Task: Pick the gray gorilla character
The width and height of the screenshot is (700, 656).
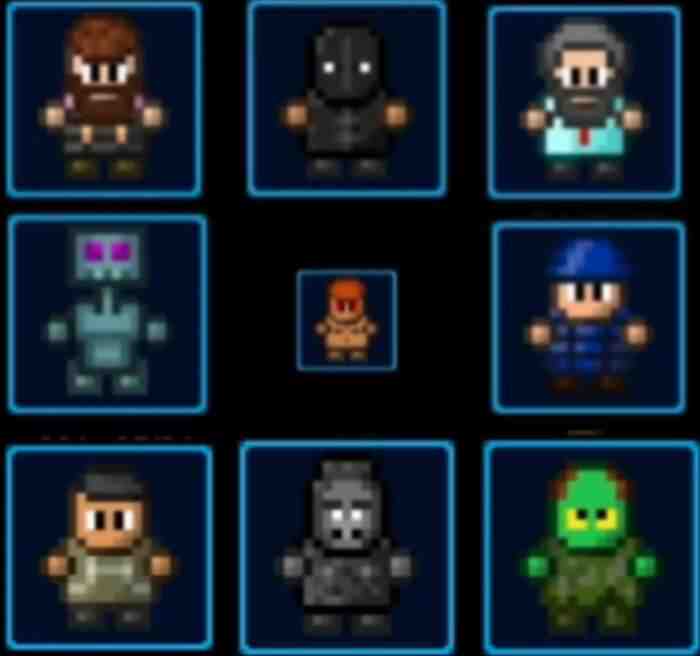Action: tap(346, 547)
